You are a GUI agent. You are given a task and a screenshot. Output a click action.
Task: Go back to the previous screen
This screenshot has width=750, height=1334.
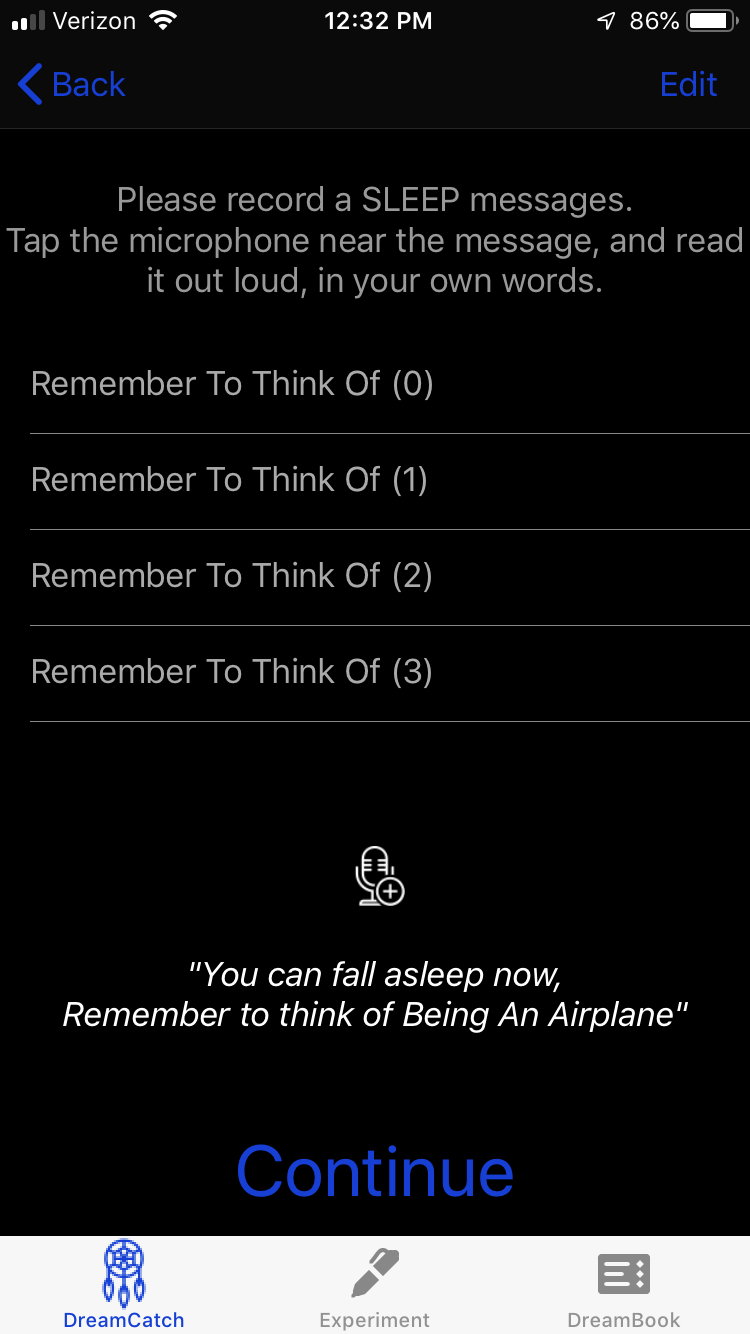pos(72,85)
